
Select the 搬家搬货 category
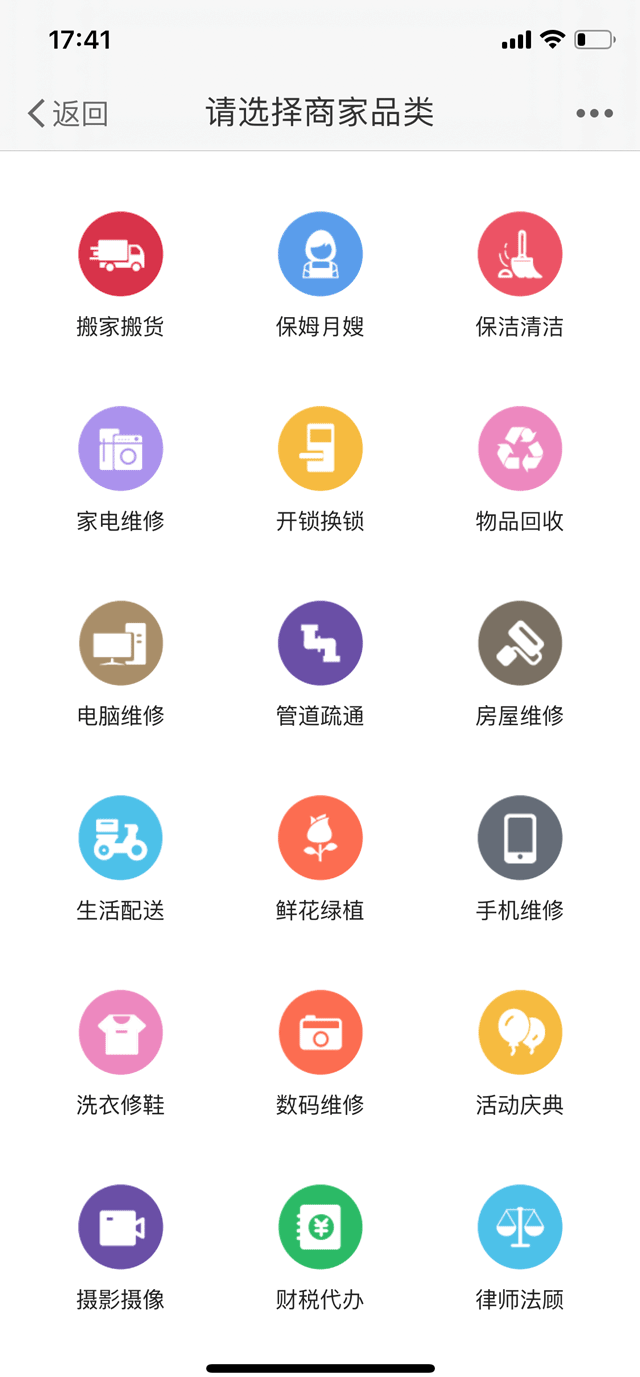click(120, 254)
